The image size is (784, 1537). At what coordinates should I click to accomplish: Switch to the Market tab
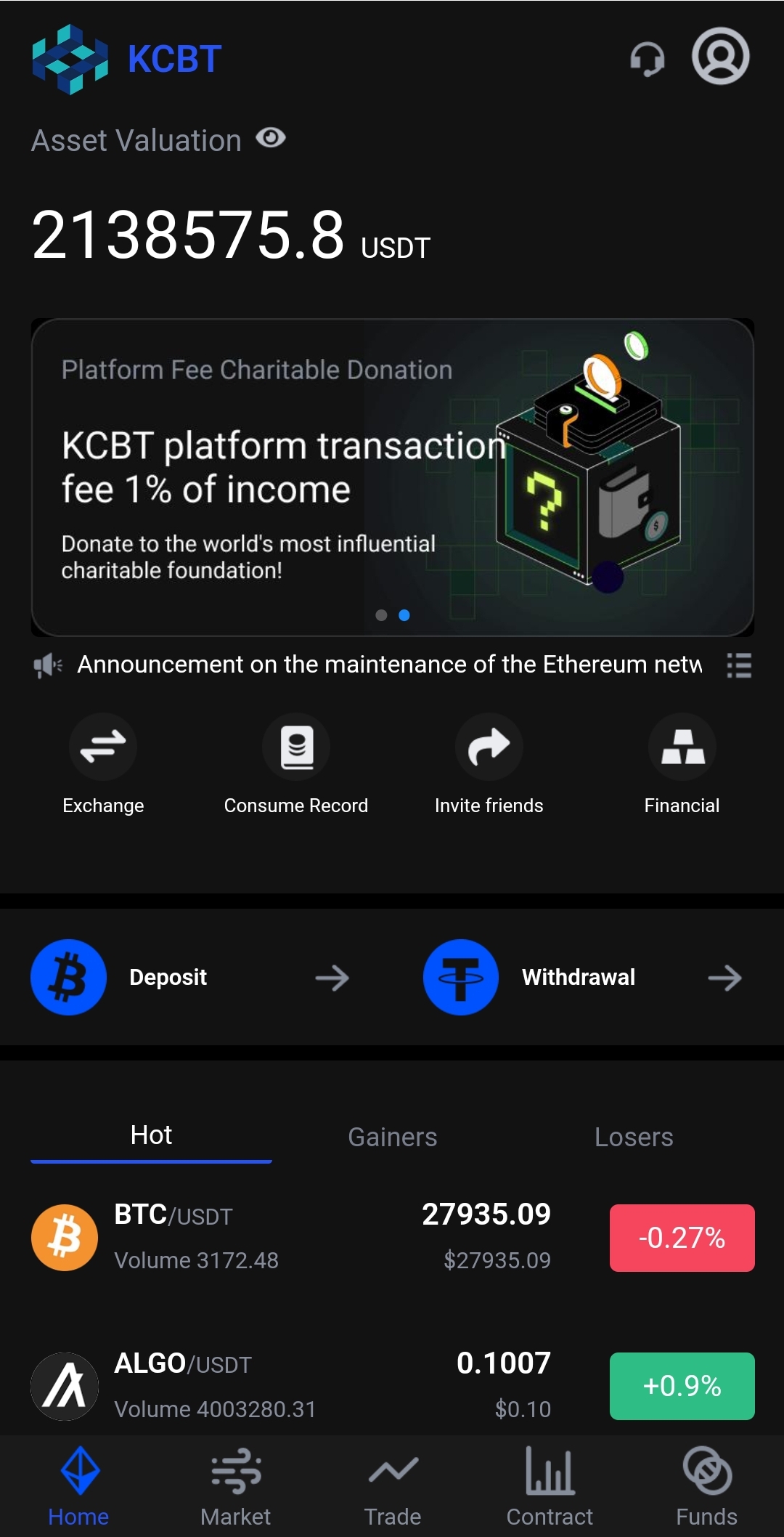pyautogui.click(x=235, y=1486)
